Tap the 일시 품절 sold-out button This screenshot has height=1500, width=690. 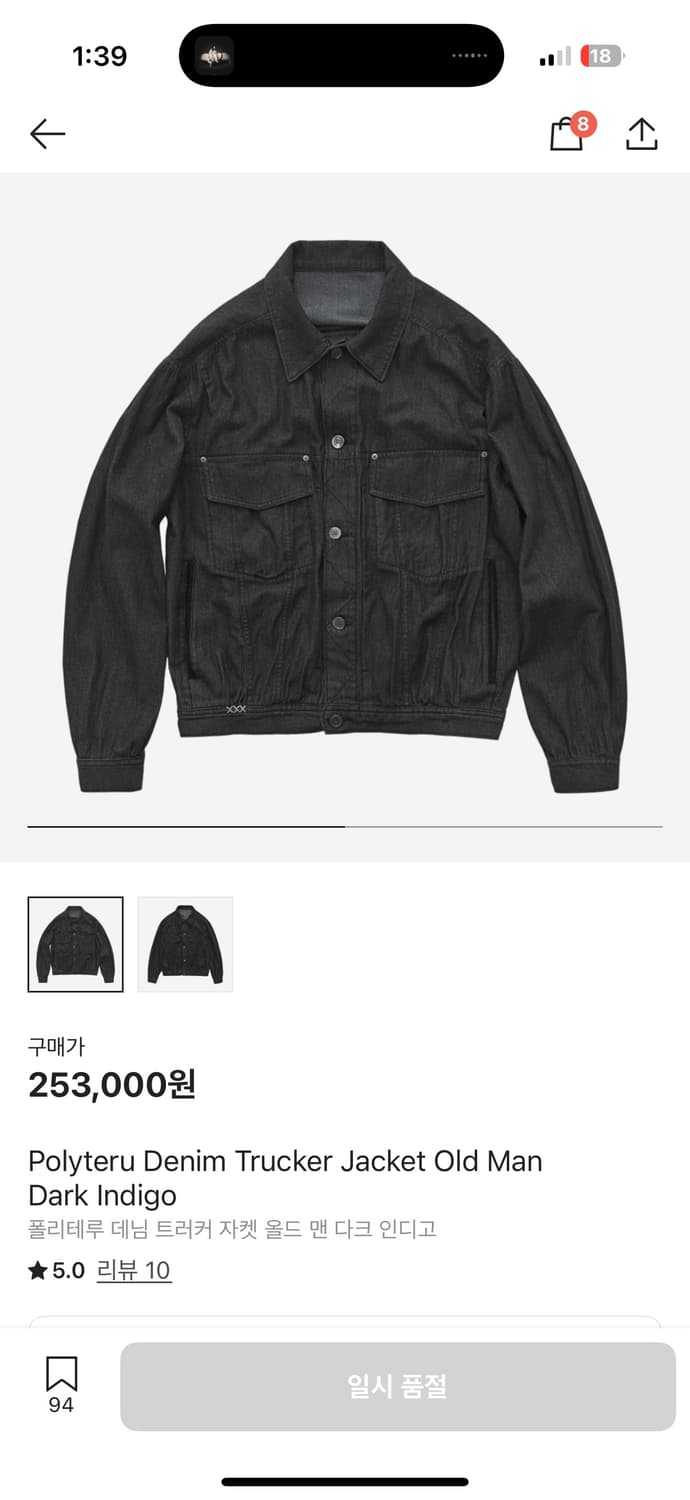398,1386
